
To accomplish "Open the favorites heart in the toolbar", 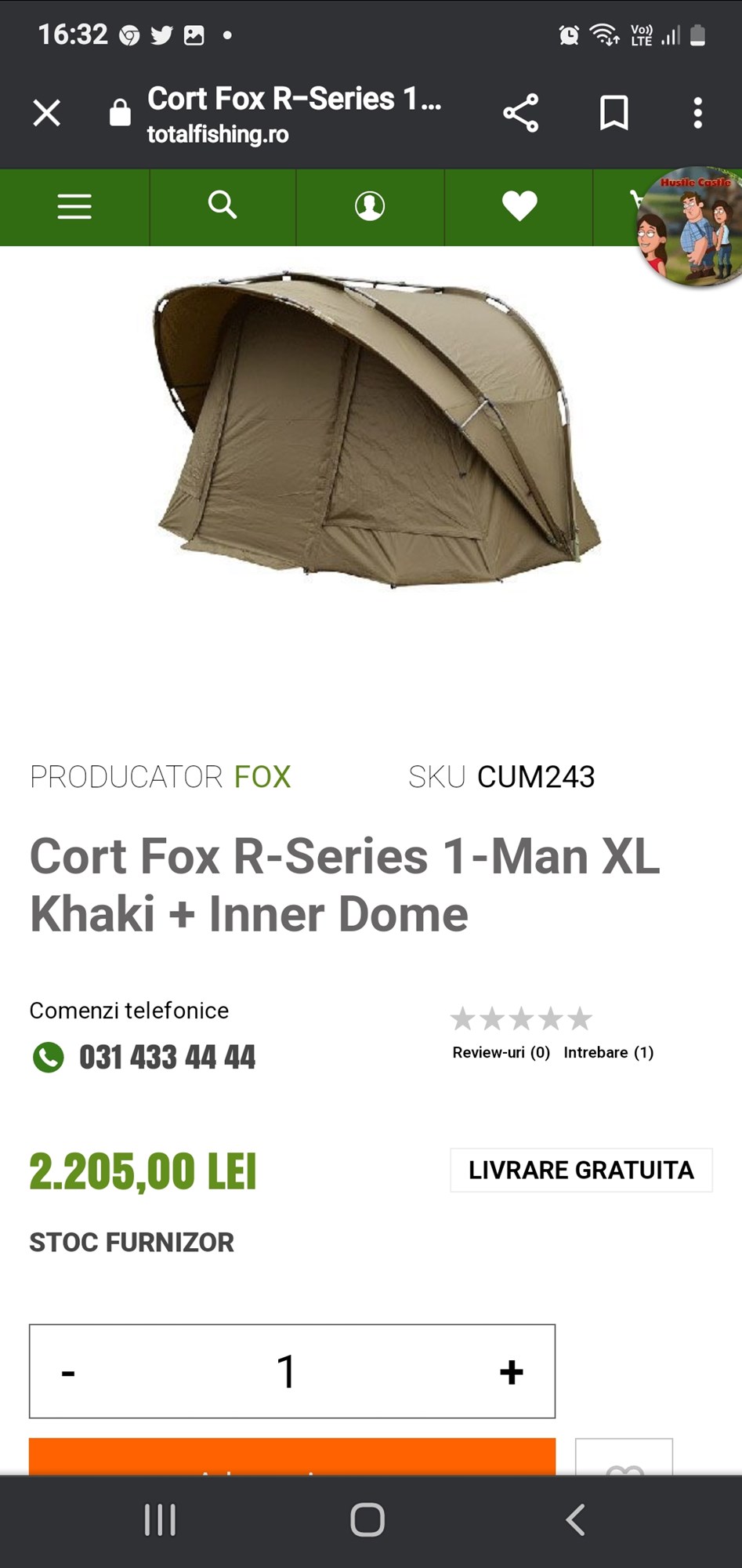I will 519,206.
